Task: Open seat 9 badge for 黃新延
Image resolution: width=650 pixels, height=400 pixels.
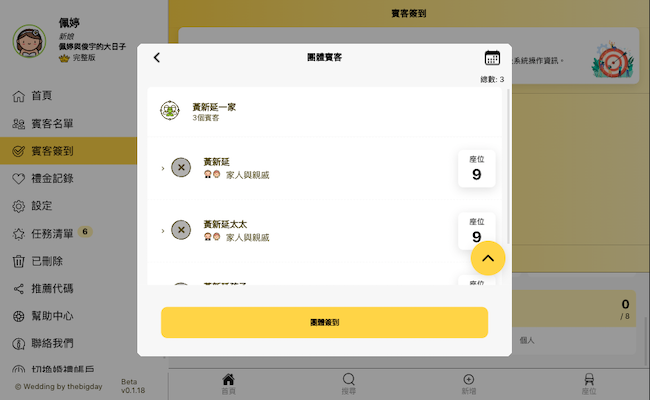Action: pyautogui.click(x=476, y=169)
